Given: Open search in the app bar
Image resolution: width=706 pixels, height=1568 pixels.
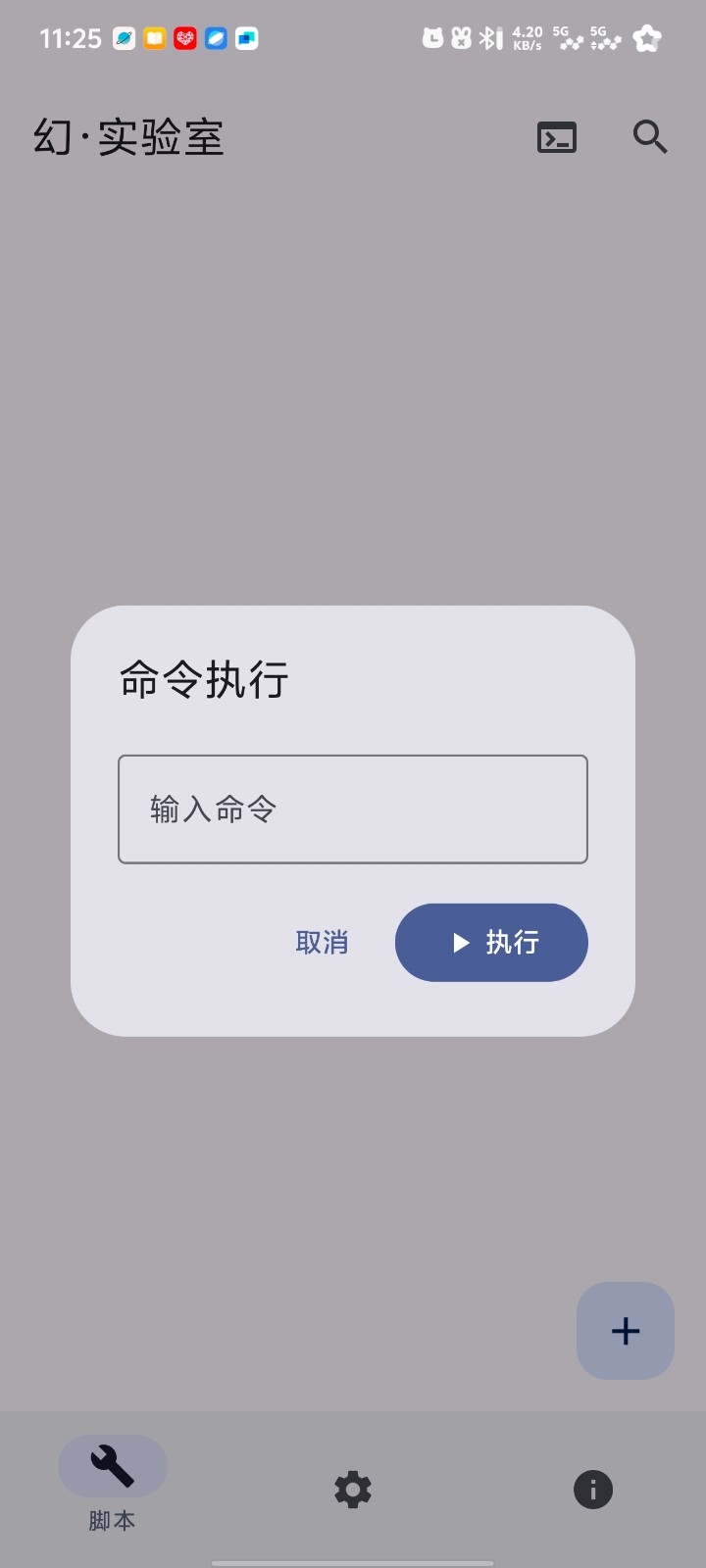Looking at the screenshot, I should click(650, 137).
